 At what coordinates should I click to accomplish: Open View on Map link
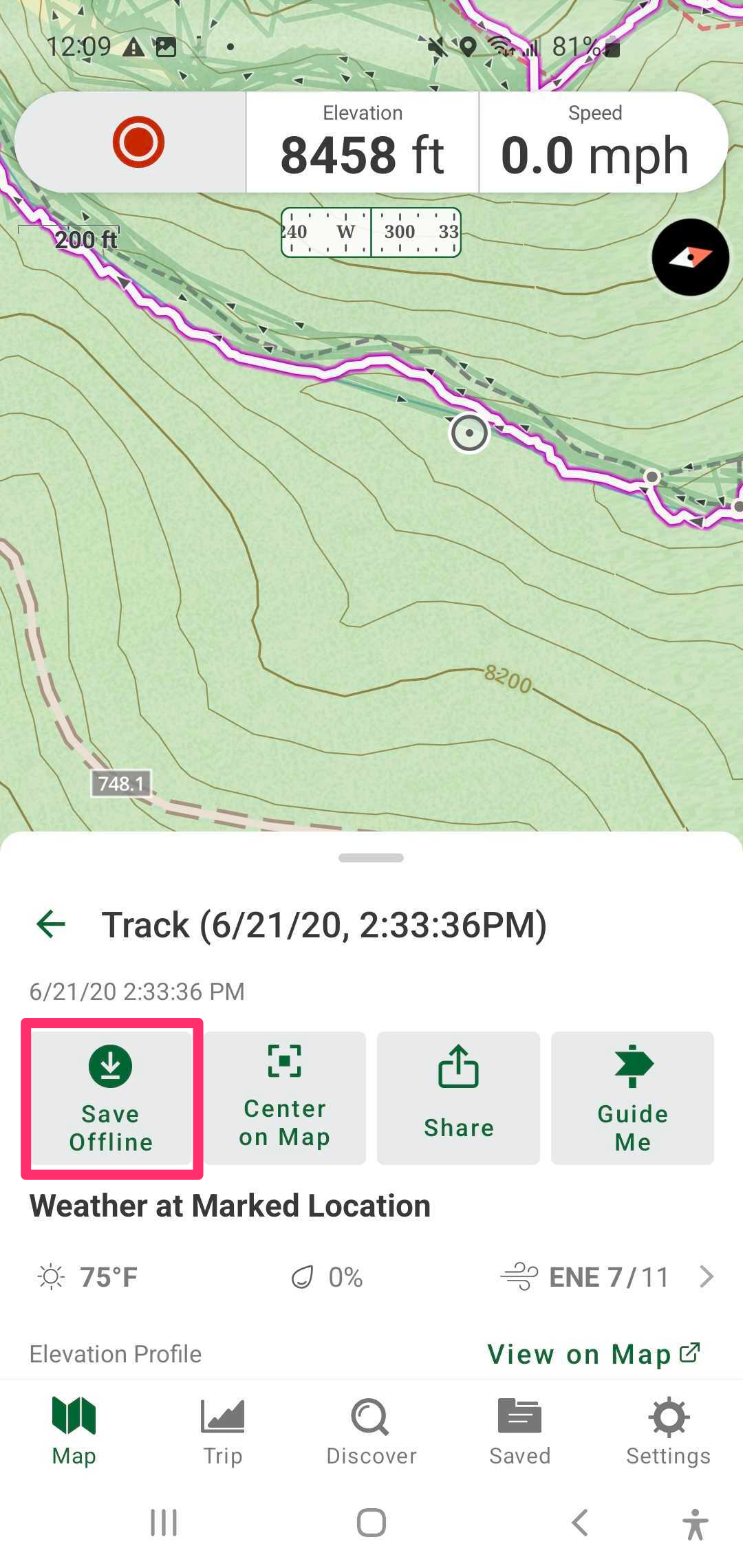[x=593, y=1354]
